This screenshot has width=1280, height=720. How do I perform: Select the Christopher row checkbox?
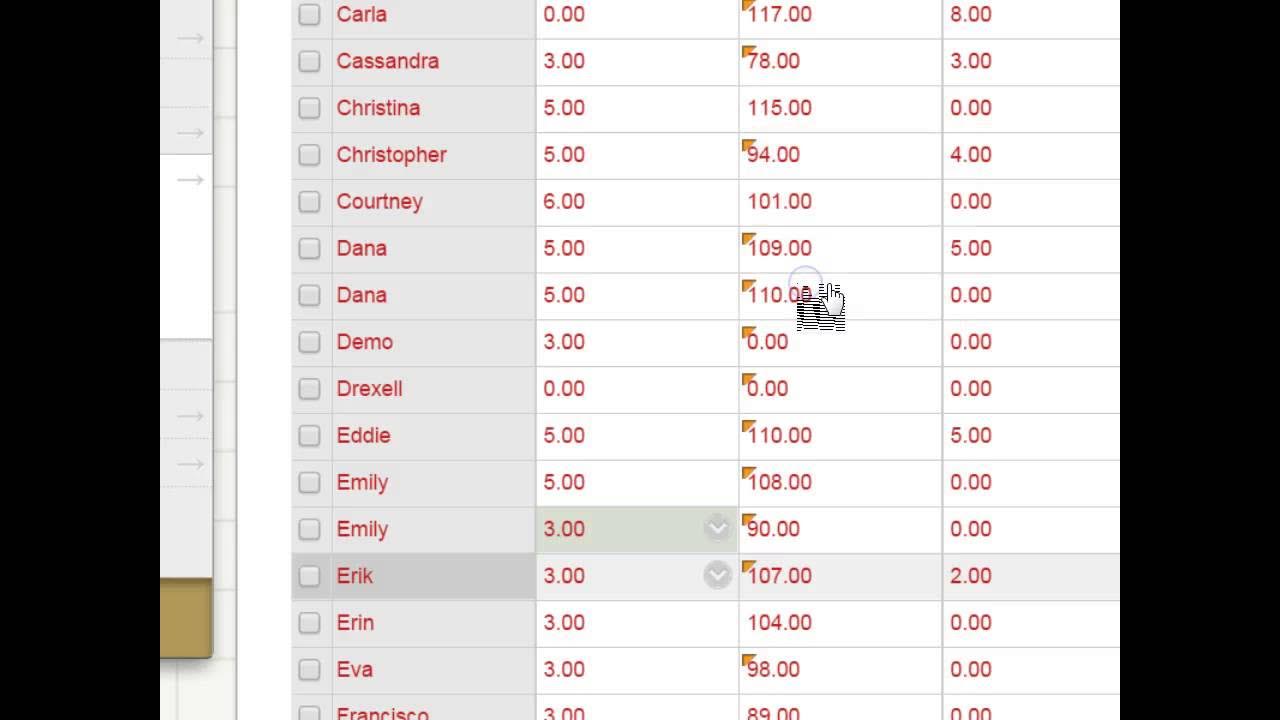309,155
